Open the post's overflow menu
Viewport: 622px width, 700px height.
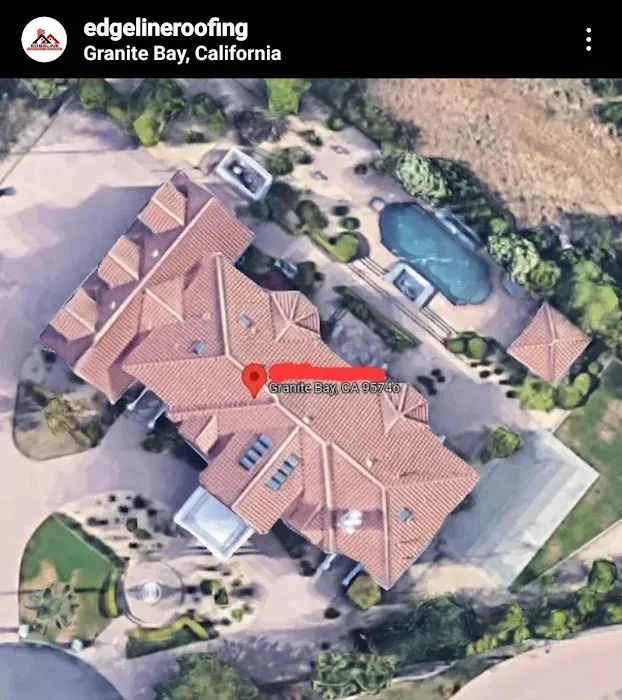[x=588, y=40]
